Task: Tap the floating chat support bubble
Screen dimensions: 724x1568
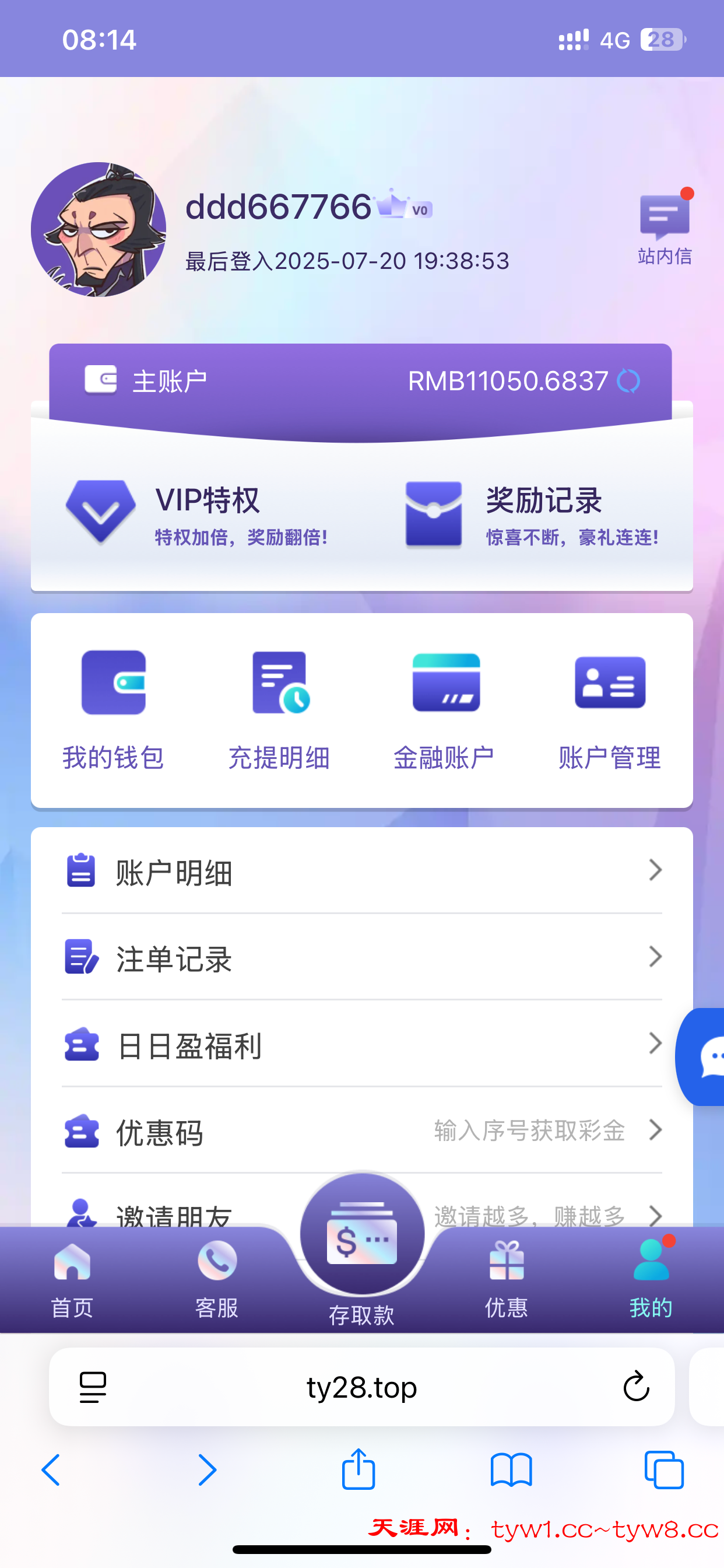Action: click(x=706, y=1056)
